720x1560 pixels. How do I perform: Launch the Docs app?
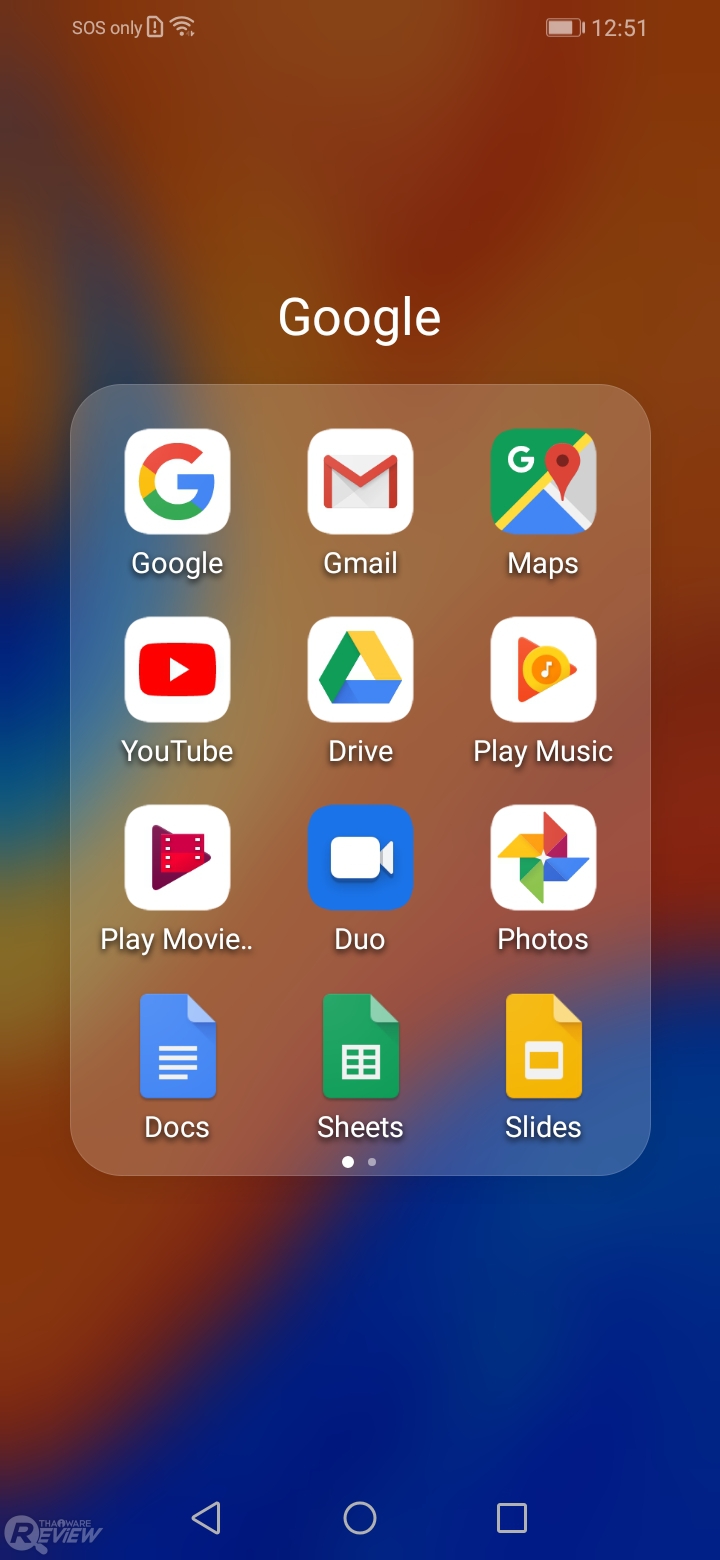pos(177,1046)
